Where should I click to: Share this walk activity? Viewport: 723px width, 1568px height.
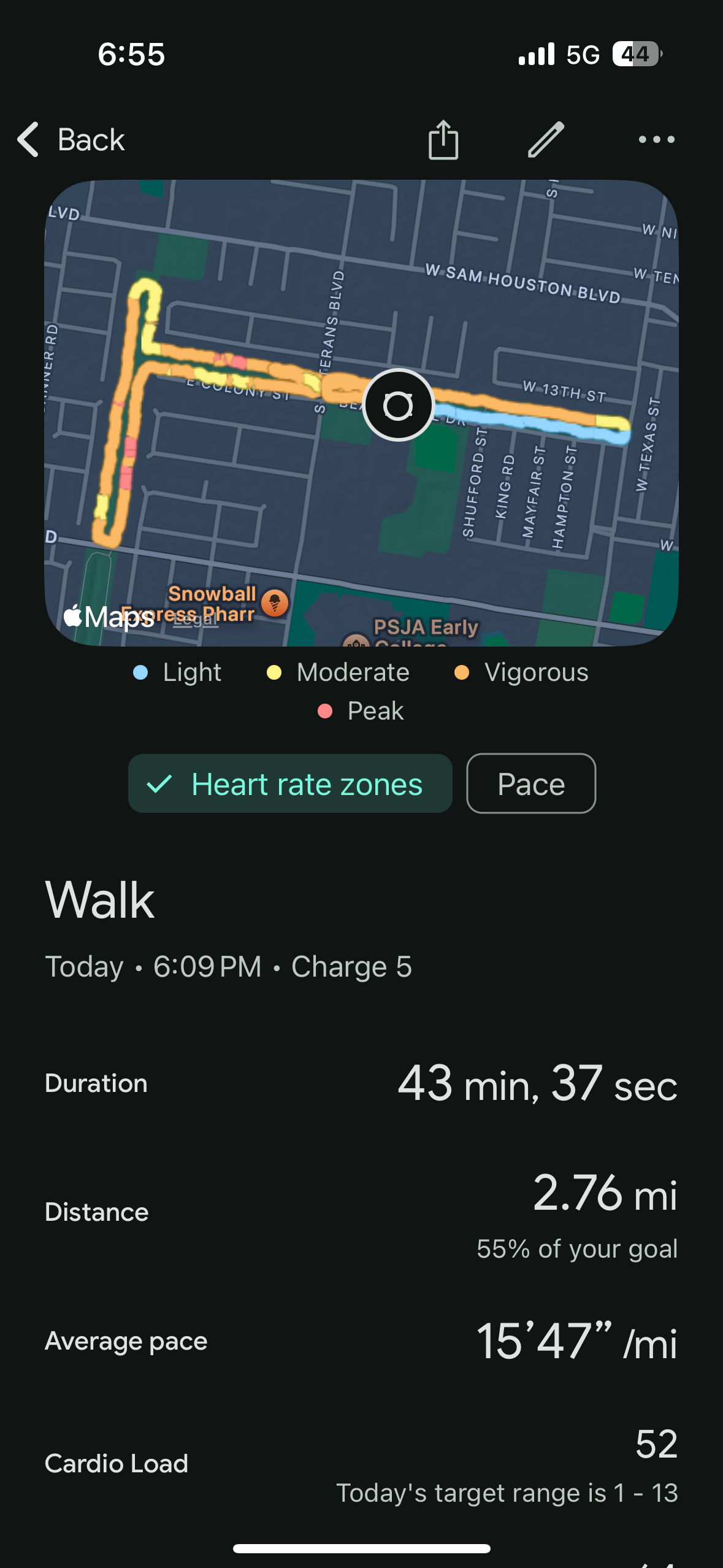443,140
